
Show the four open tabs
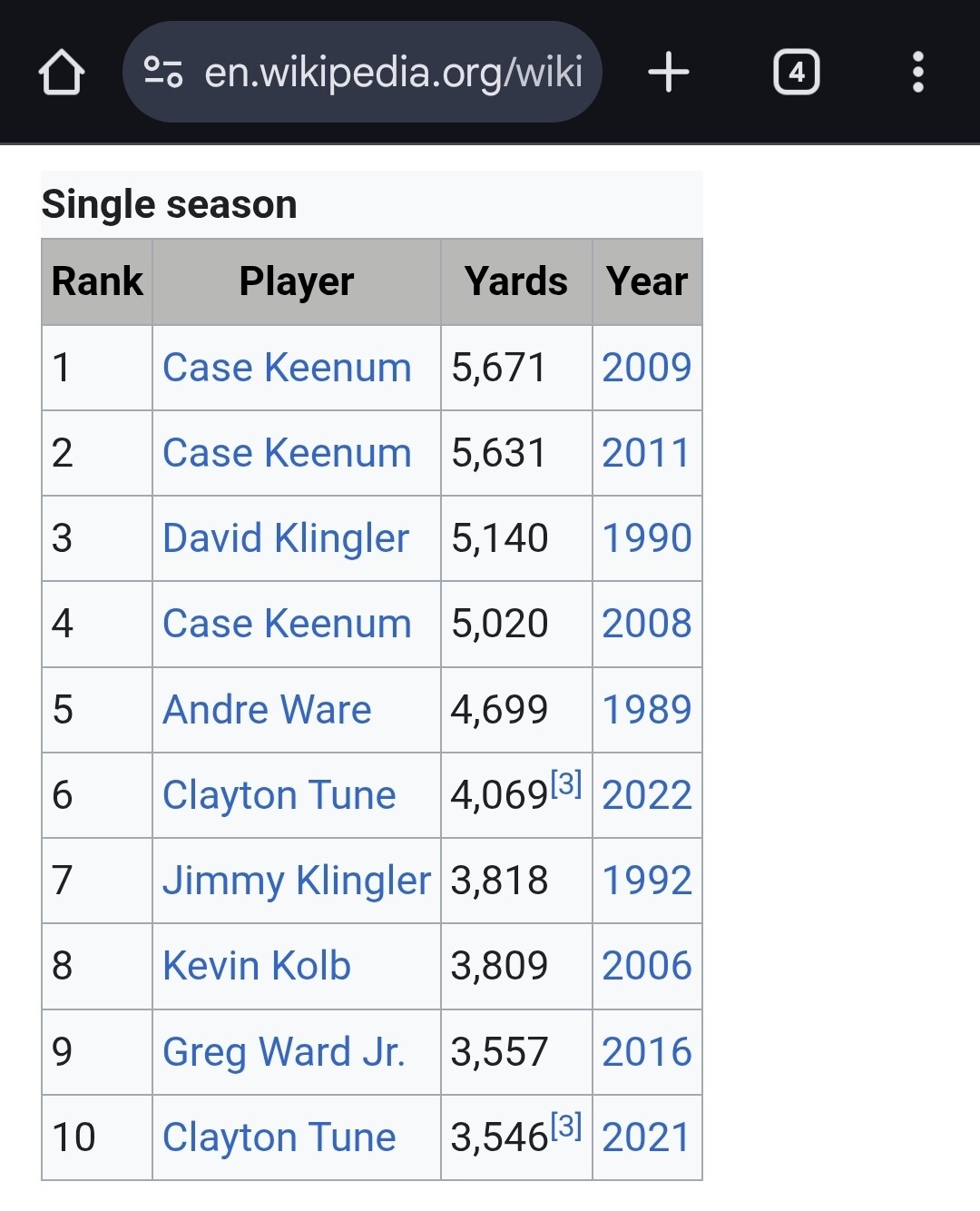pos(796,73)
